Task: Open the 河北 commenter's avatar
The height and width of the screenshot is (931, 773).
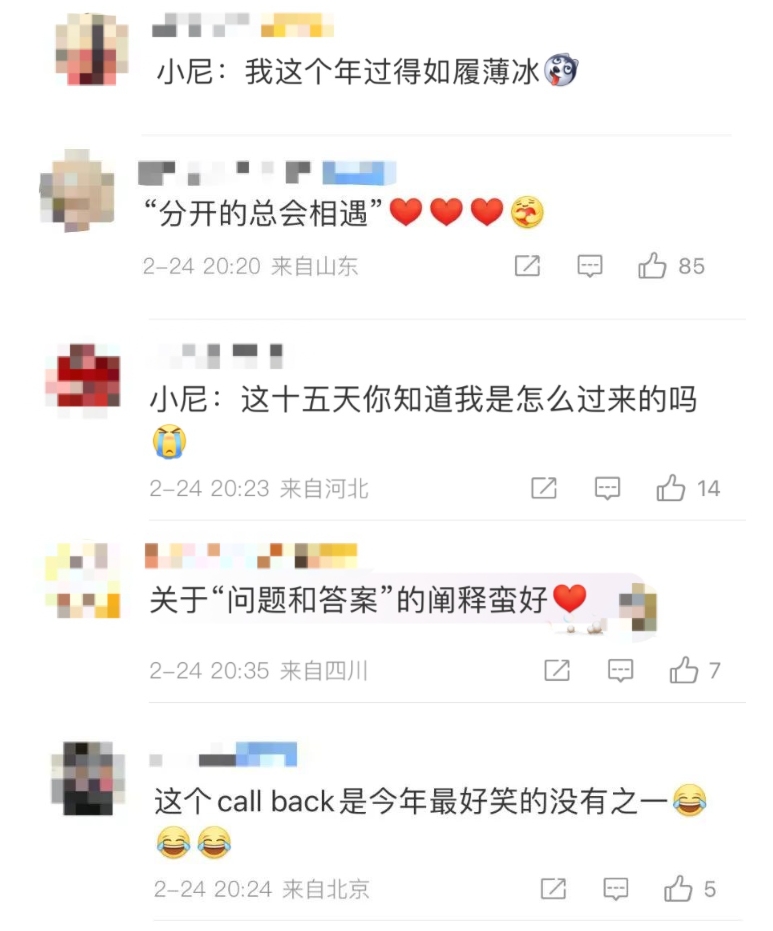Action: [x=84, y=381]
